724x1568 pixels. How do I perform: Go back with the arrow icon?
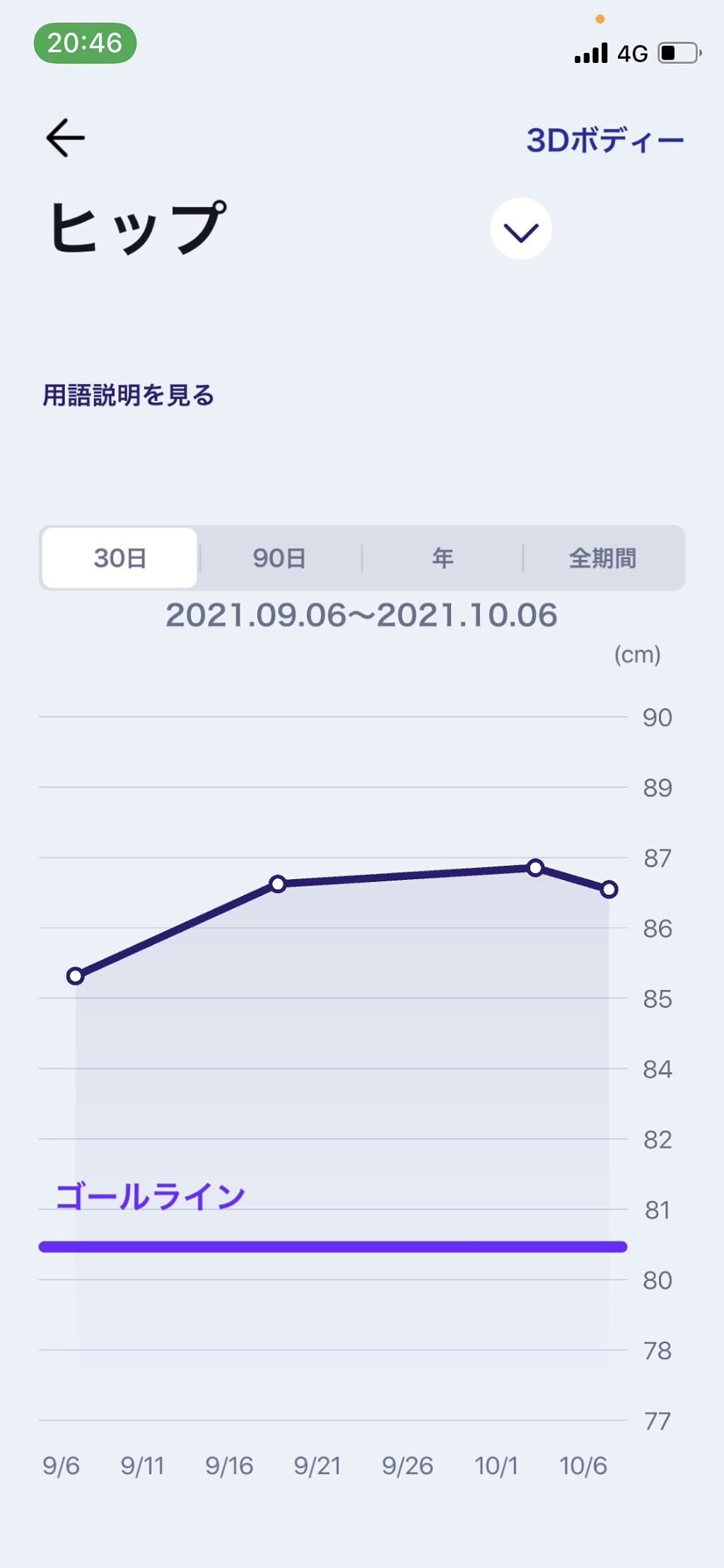pos(65,137)
